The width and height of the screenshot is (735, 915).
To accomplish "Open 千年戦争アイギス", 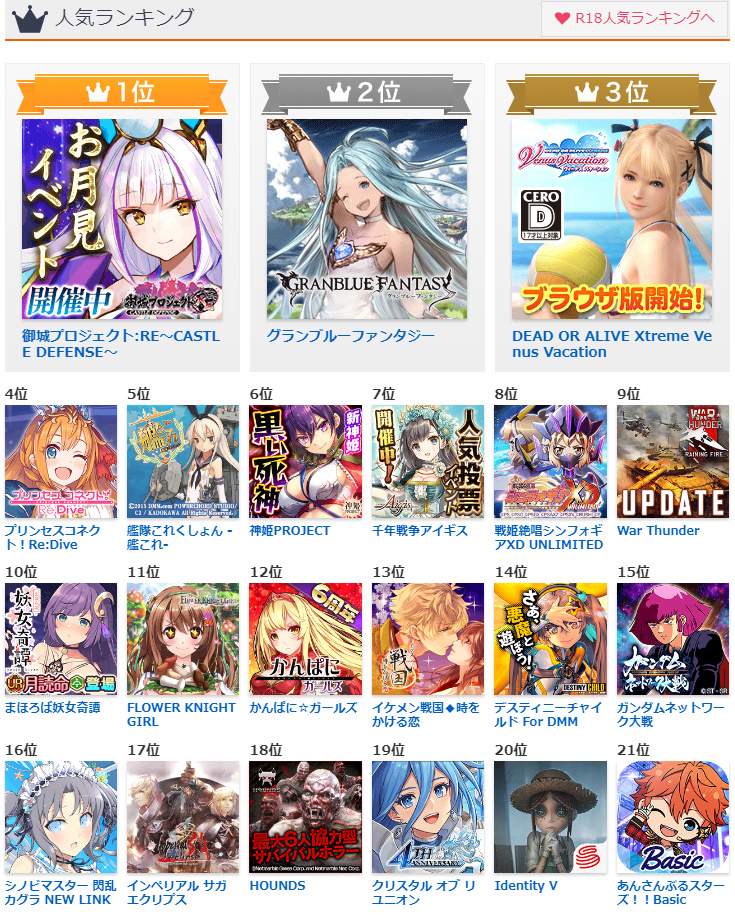I will pyautogui.click(x=428, y=461).
